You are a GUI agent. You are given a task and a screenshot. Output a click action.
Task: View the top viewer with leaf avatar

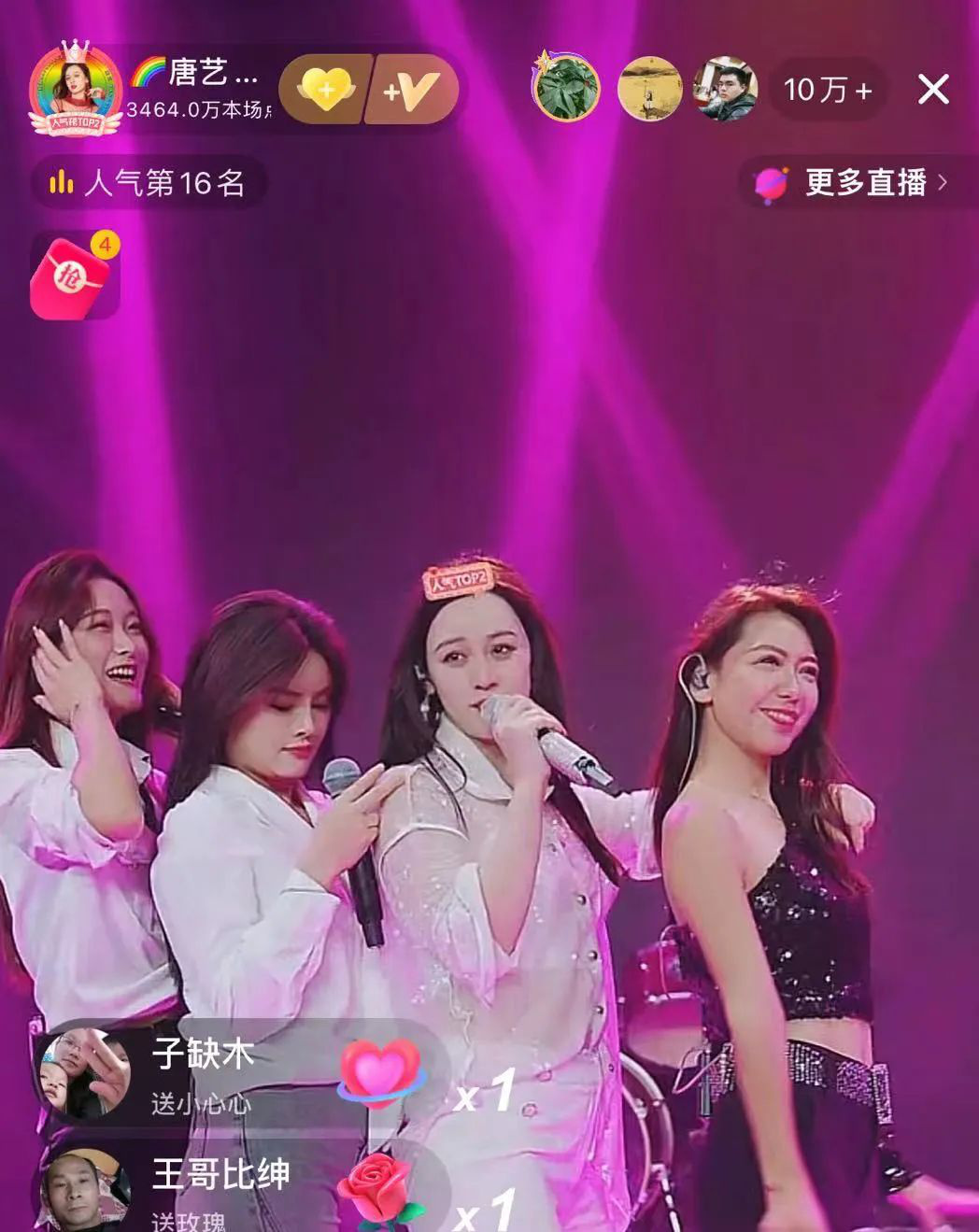(x=566, y=90)
